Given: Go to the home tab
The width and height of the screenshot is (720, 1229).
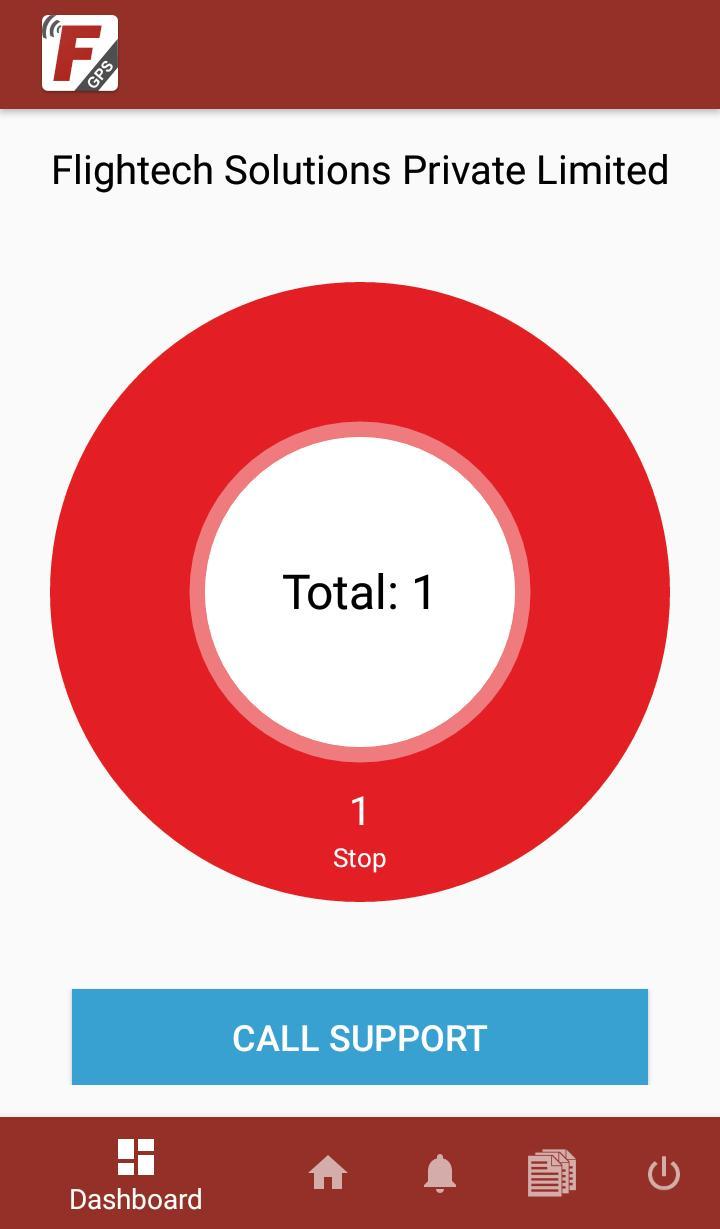Looking at the screenshot, I should [x=328, y=1173].
